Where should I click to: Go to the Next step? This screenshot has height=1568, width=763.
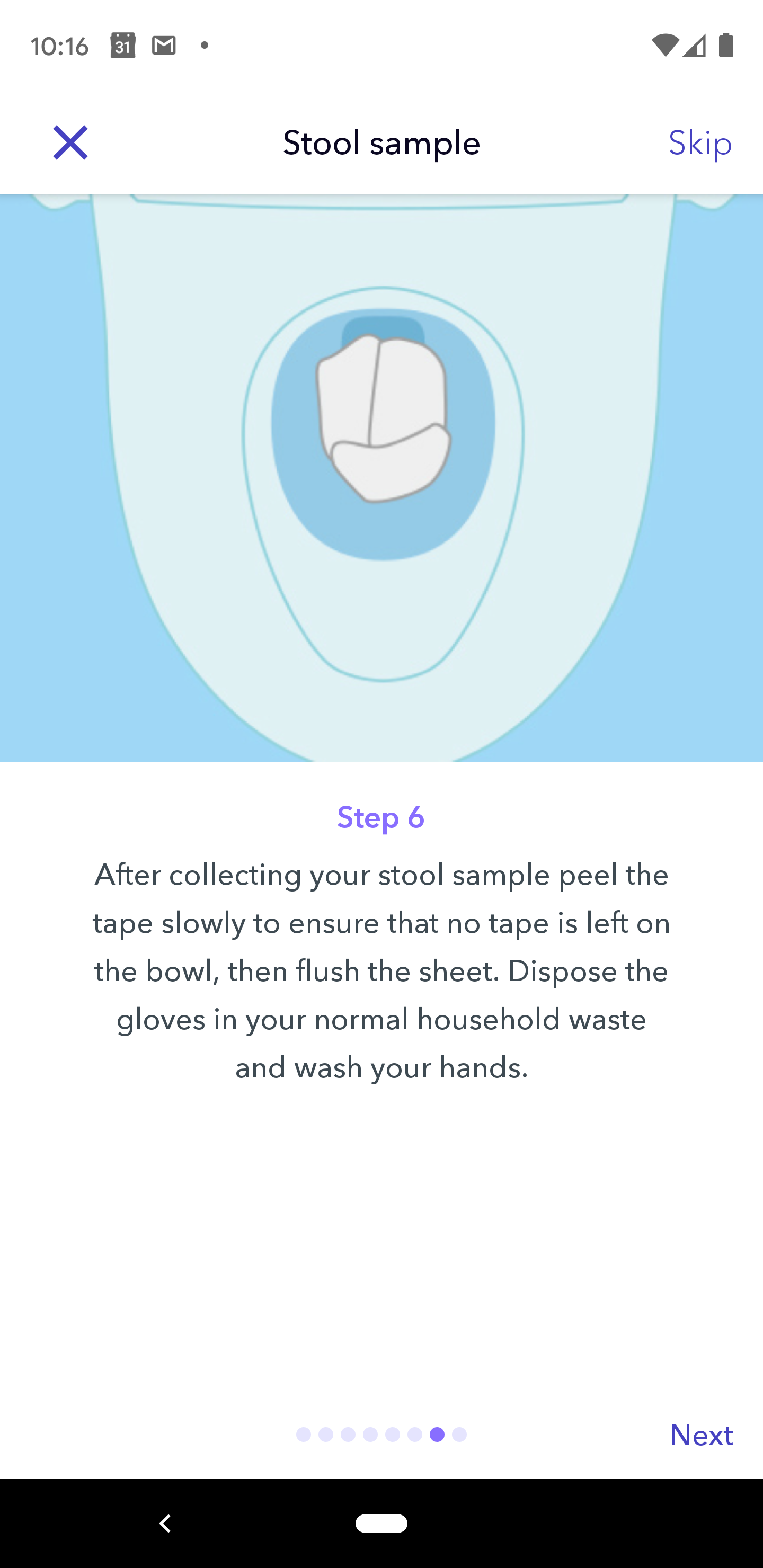[701, 1435]
